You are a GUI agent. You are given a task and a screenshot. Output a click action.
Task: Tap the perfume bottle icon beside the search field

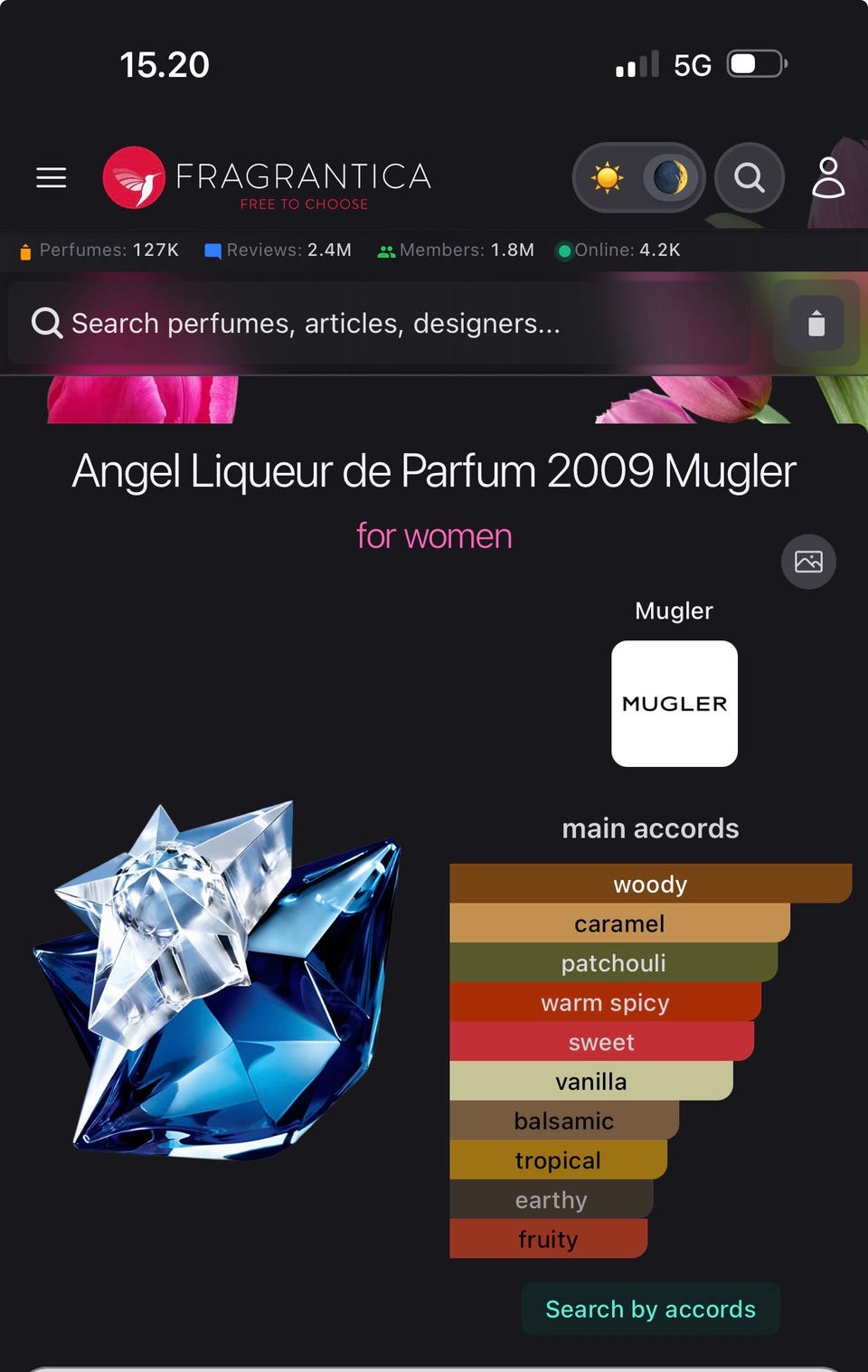pyautogui.click(x=816, y=323)
